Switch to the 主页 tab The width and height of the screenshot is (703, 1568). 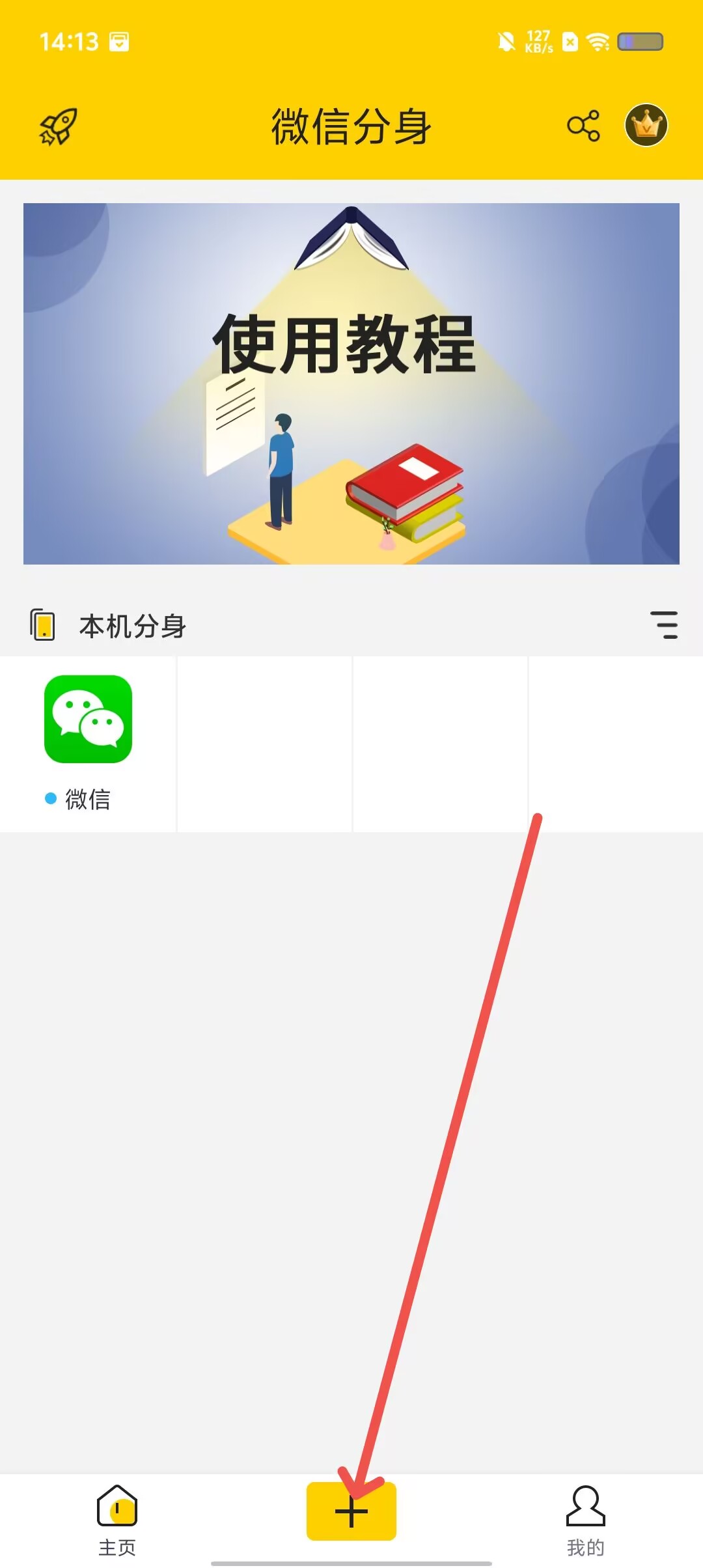coord(117,1520)
